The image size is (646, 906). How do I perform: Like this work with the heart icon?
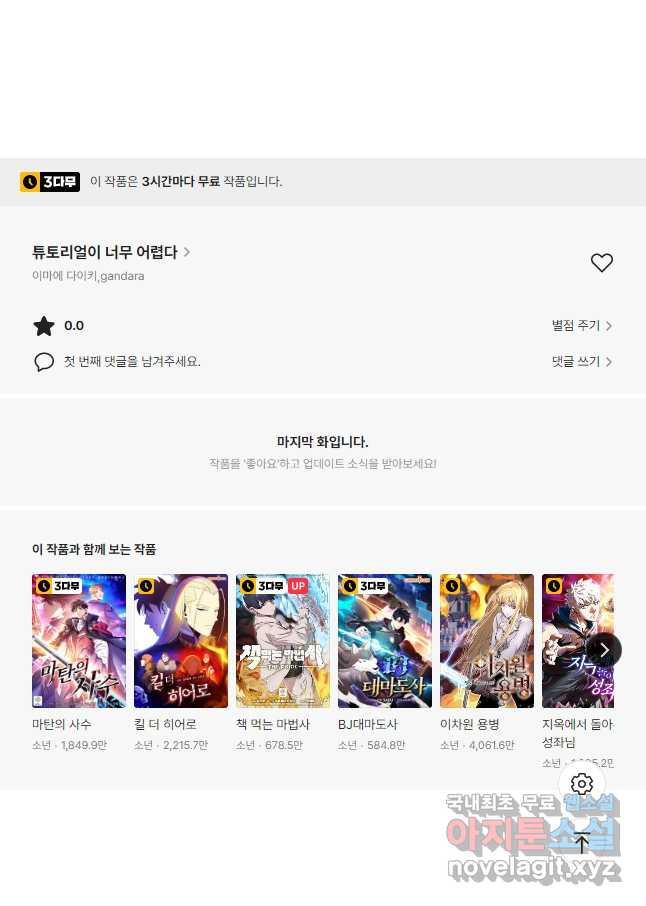click(601, 263)
